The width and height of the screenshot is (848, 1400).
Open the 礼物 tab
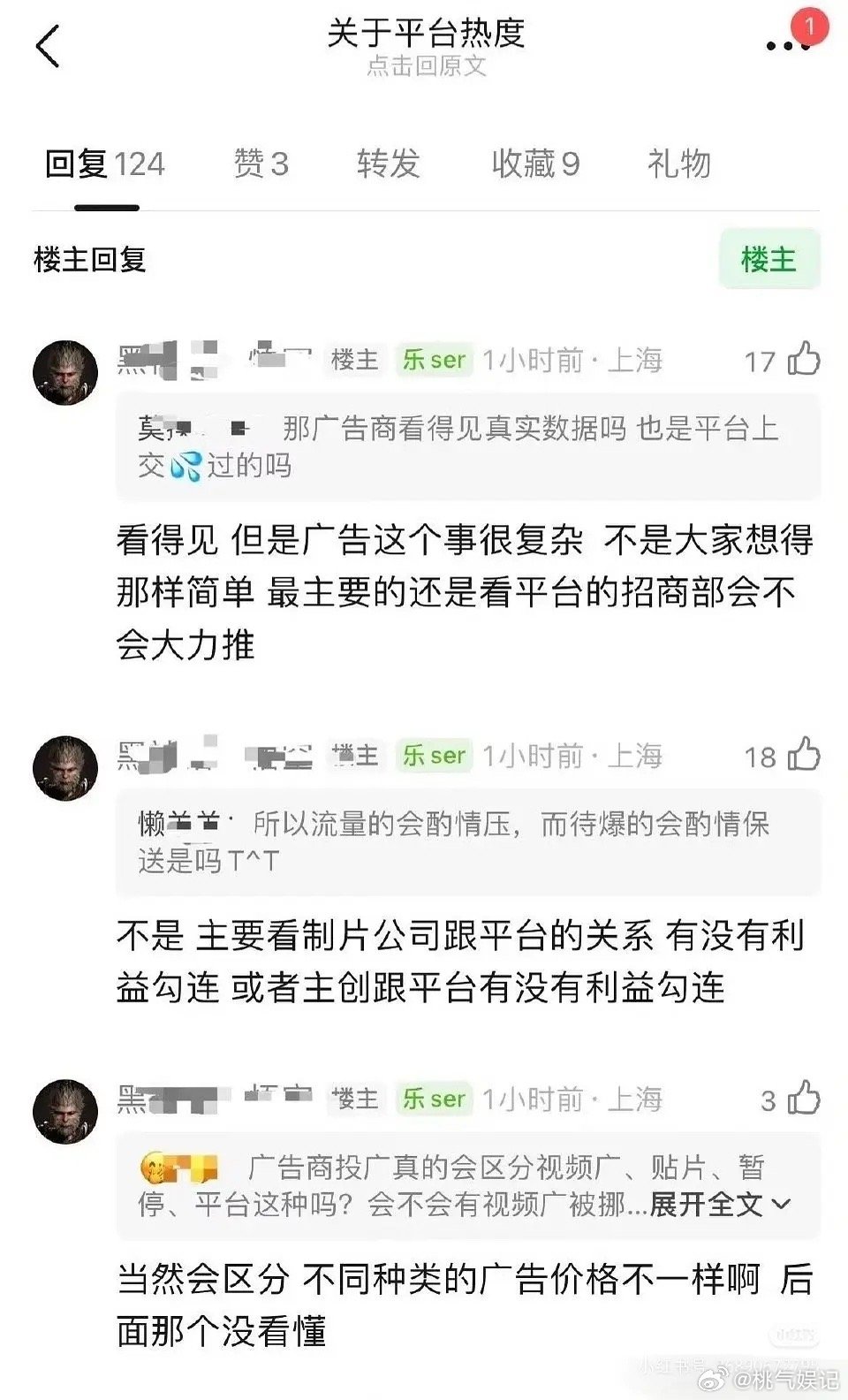tap(678, 164)
